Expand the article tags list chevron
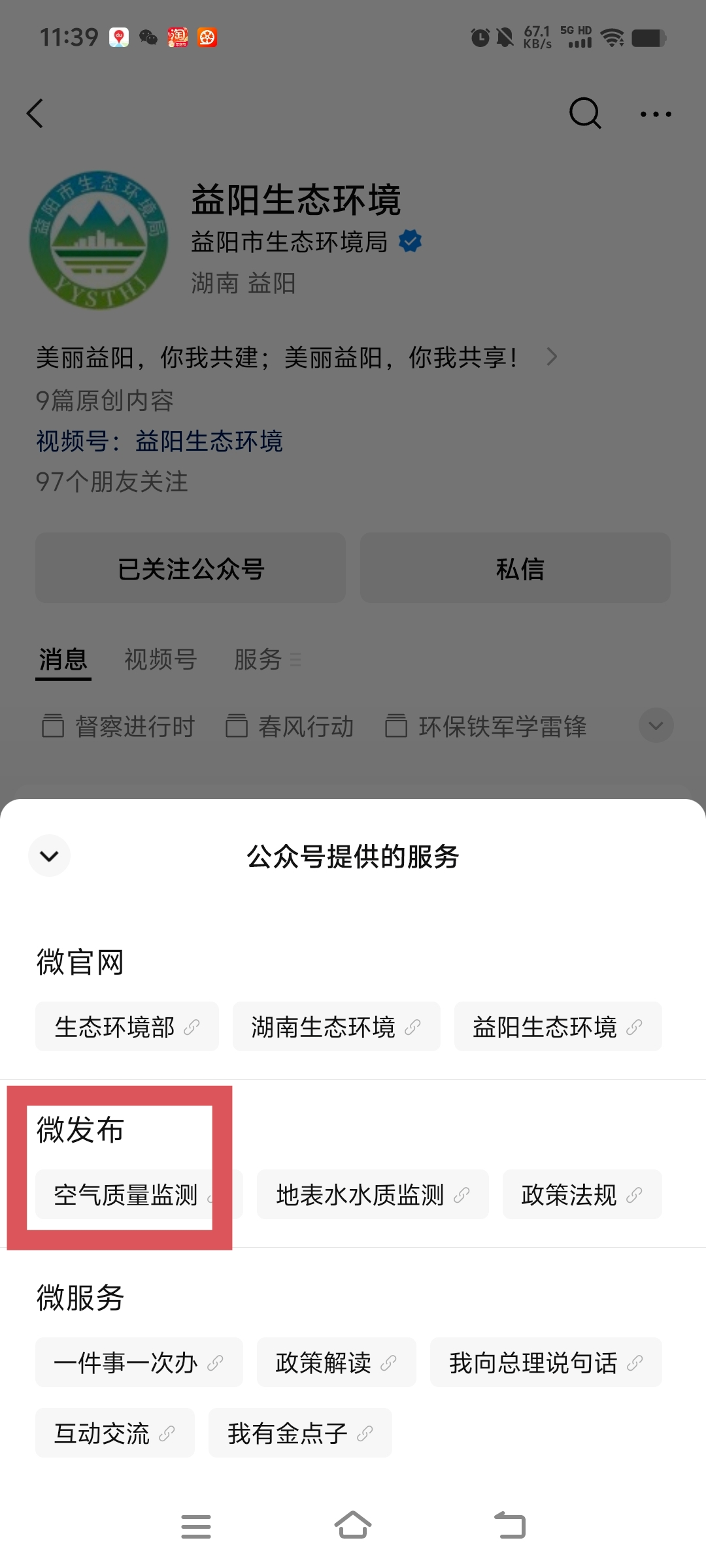Image resolution: width=706 pixels, height=1568 pixels. click(656, 725)
